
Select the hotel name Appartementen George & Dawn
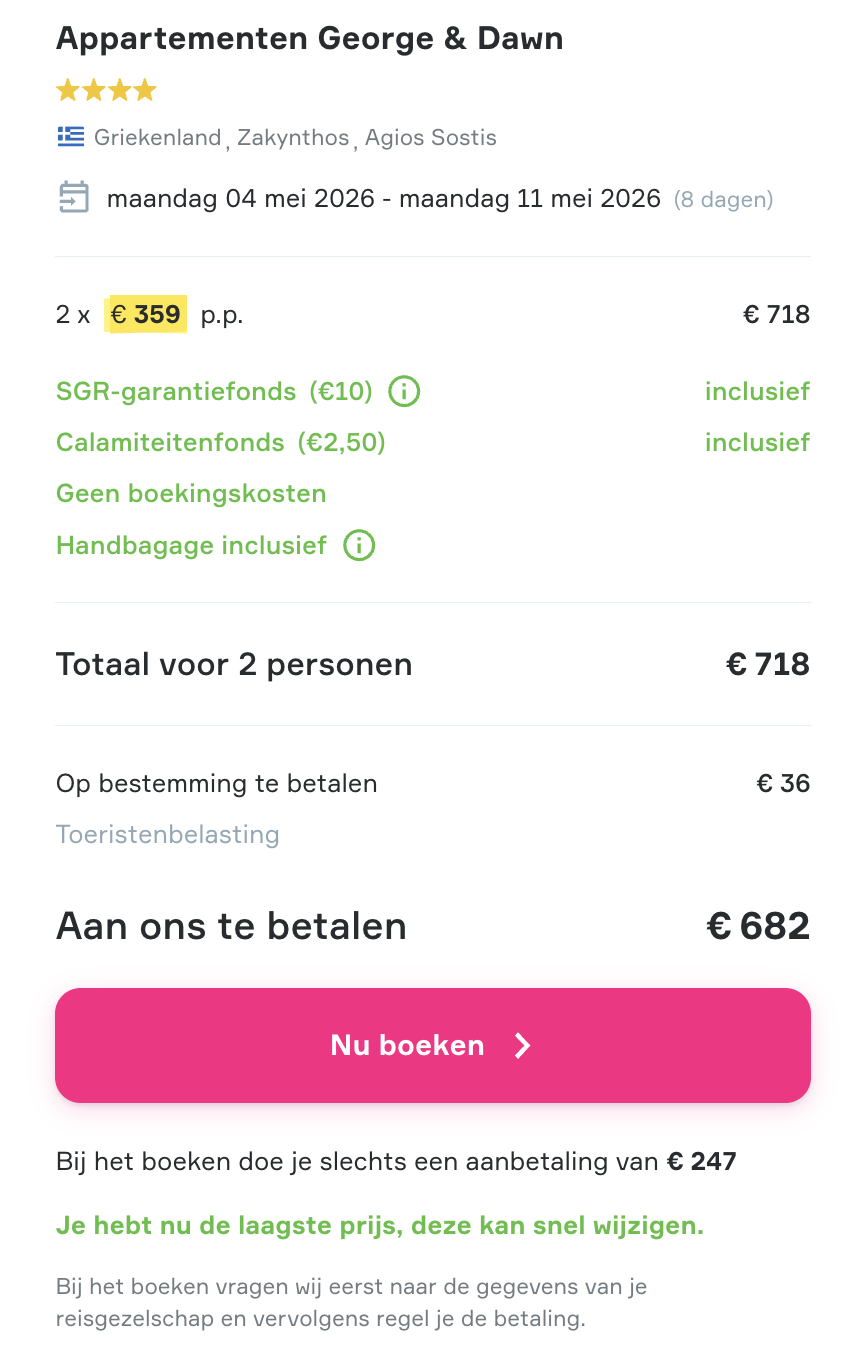(x=310, y=38)
